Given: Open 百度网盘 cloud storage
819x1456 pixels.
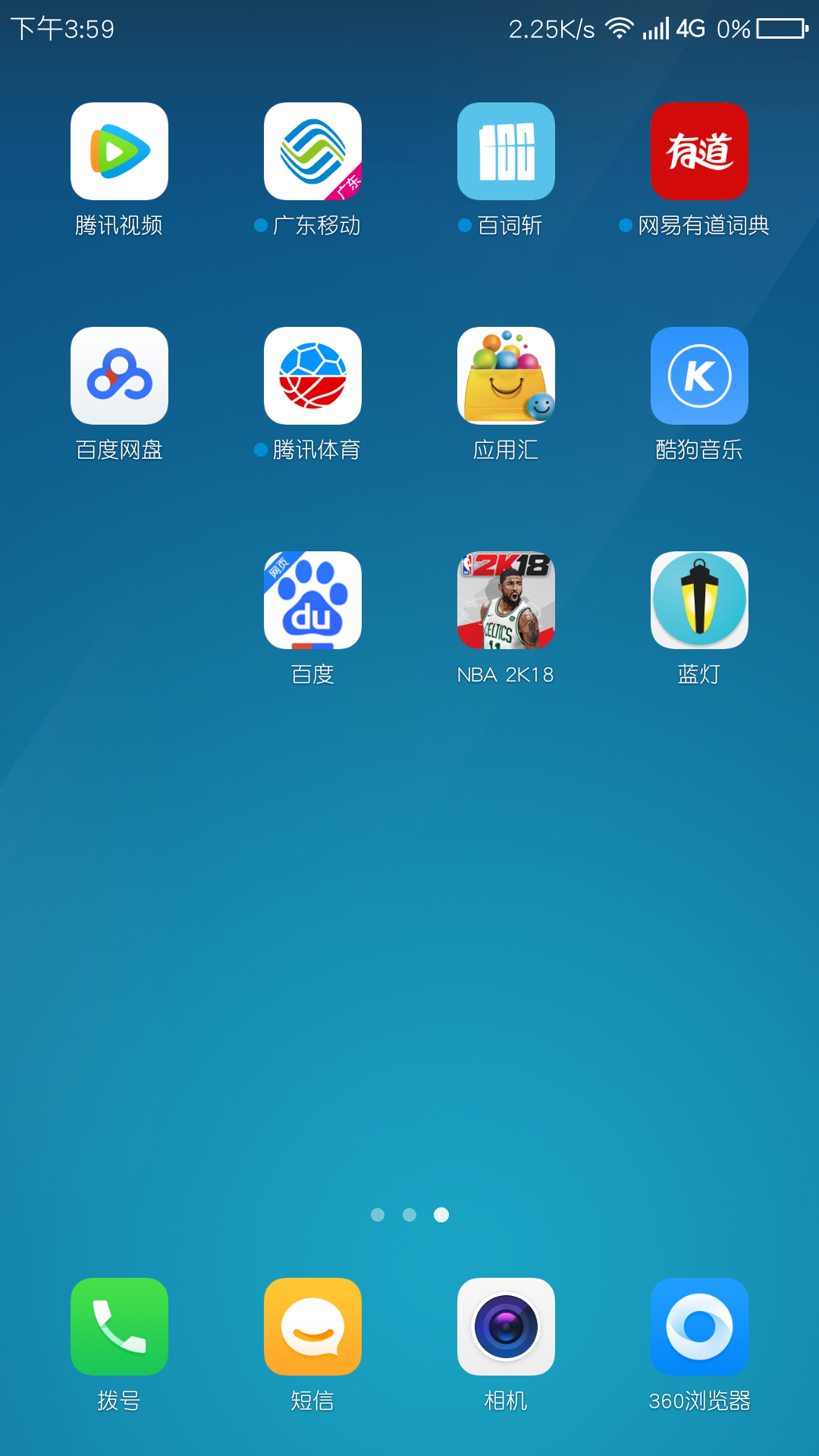Looking at the screenshot, I should click(x=119, y=376).
